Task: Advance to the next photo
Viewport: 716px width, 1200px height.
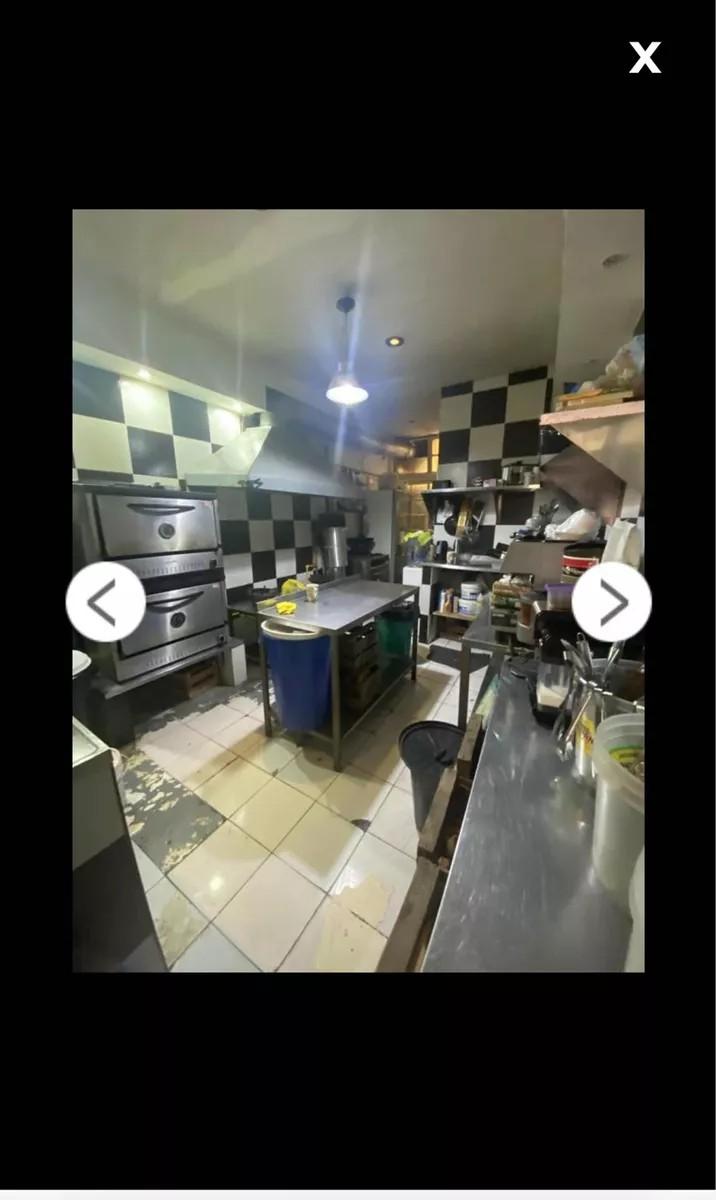Action: point(611,602)
